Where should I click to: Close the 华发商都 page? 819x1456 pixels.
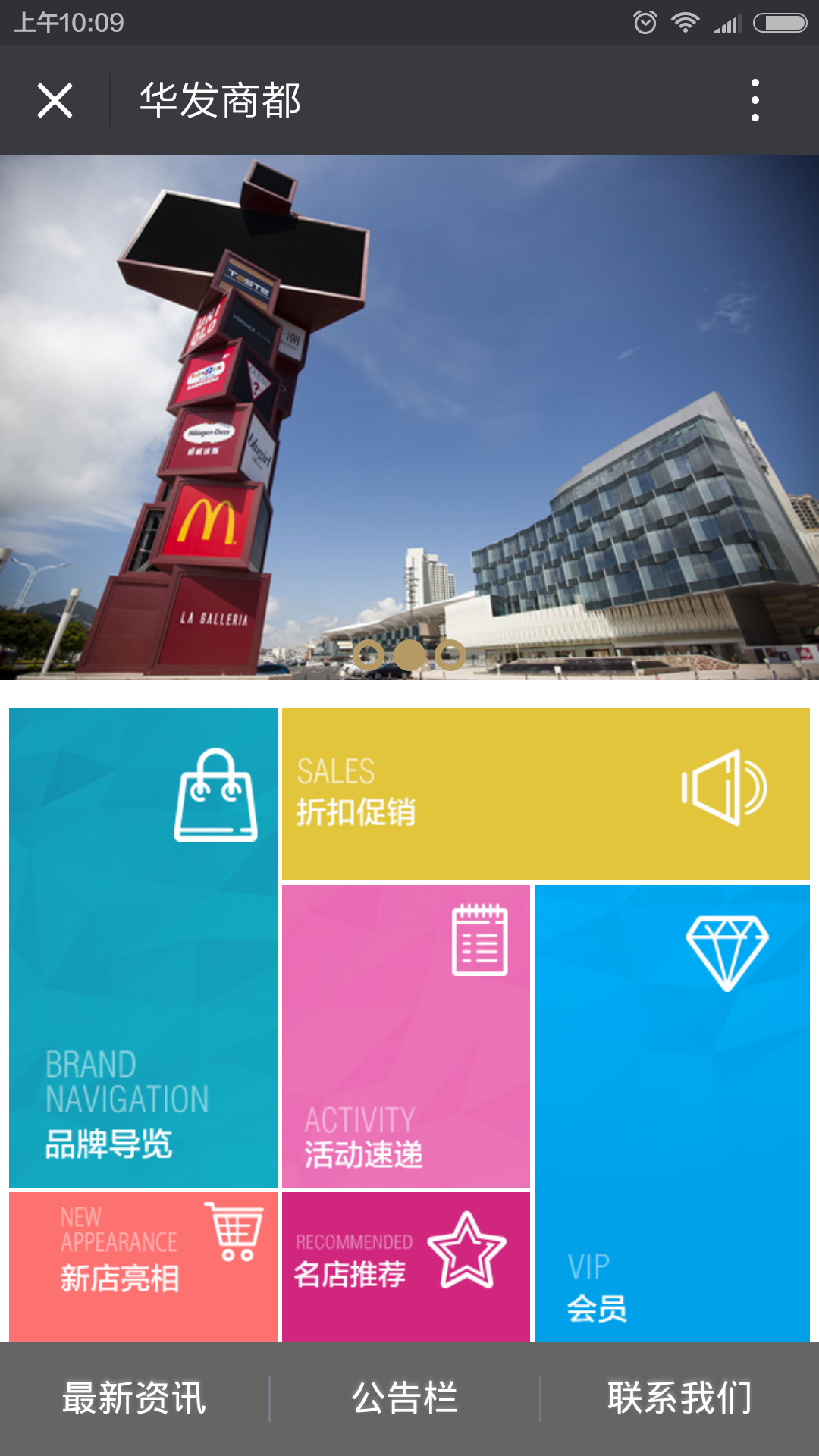coord(55,100)
